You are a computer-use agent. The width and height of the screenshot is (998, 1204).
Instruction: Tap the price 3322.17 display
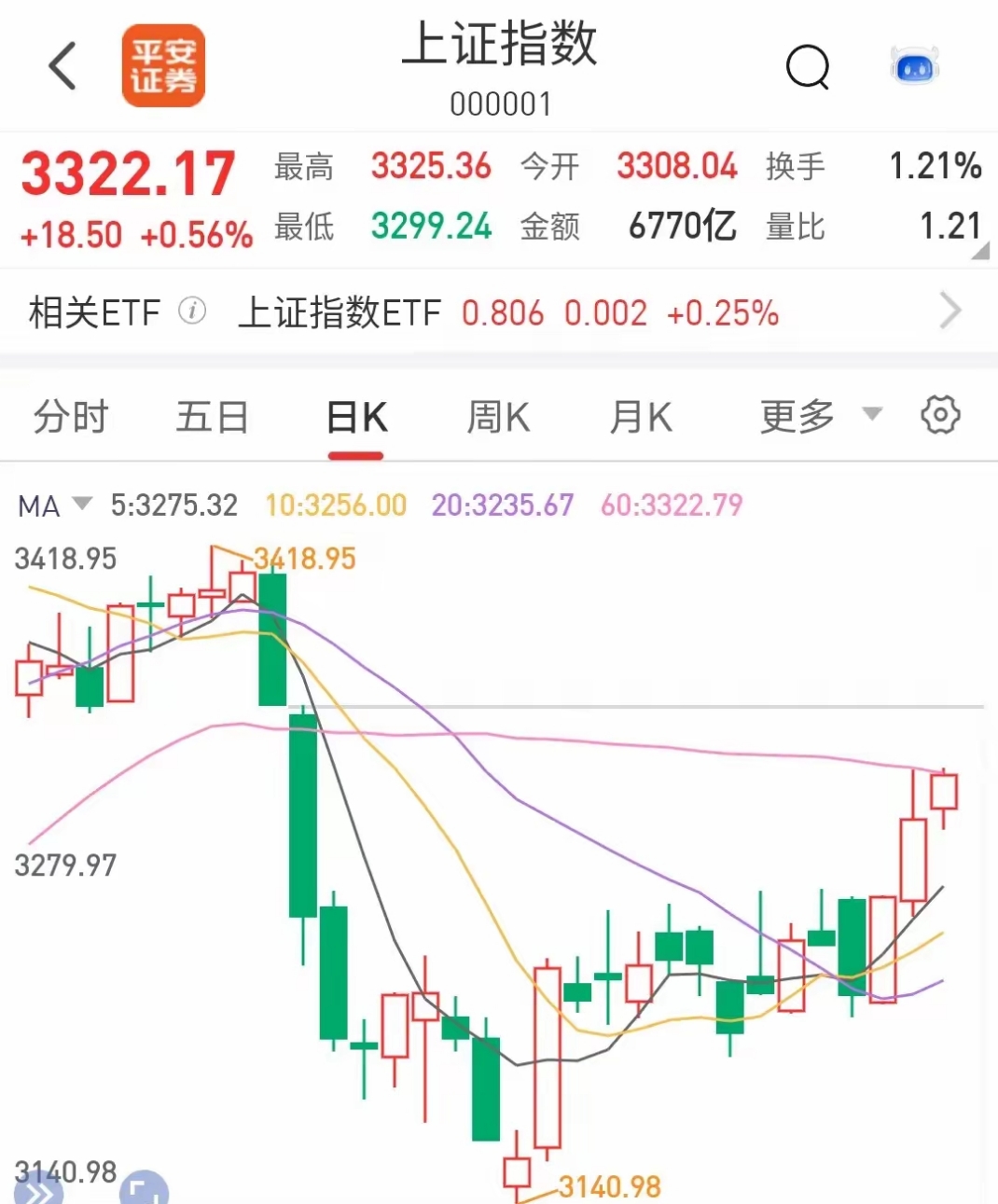[x=128, y=171]
